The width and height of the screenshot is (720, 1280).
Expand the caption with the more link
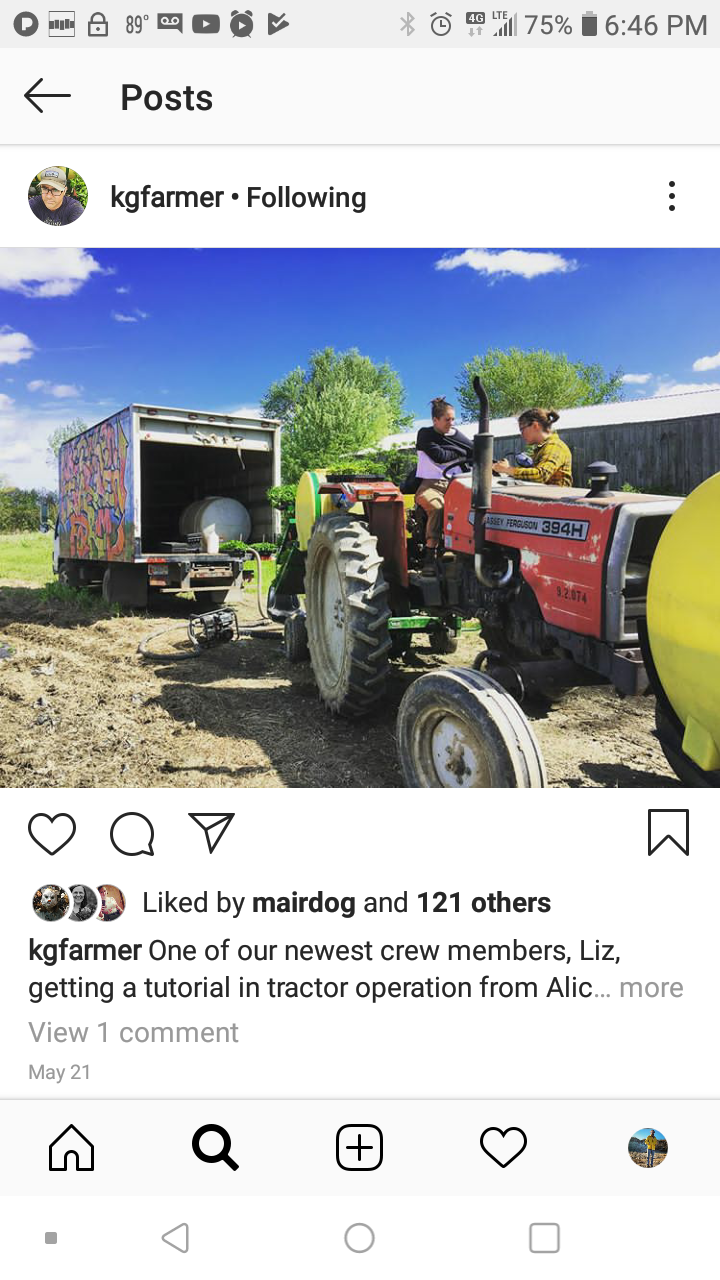point(651,988)
